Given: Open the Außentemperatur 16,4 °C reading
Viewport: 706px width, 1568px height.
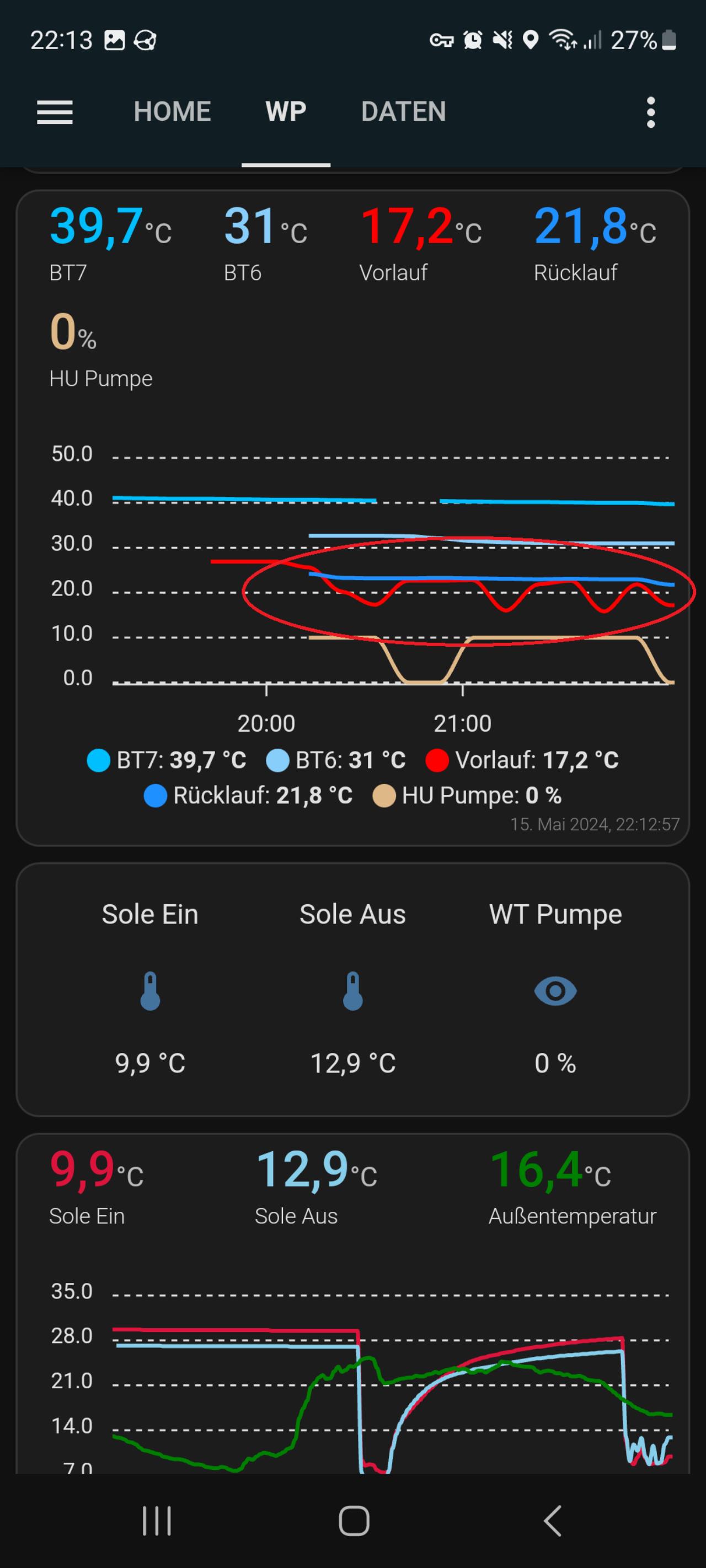Looking at the screenshot, I should point(572,1188).
